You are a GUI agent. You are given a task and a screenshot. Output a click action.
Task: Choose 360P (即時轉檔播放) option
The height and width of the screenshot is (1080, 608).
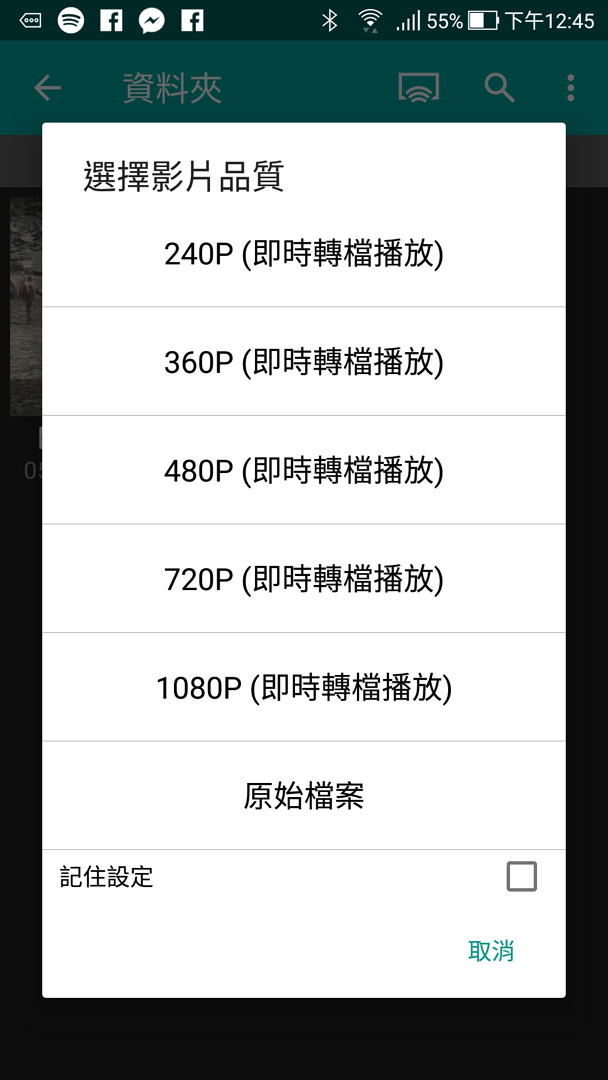coord(303,362)
